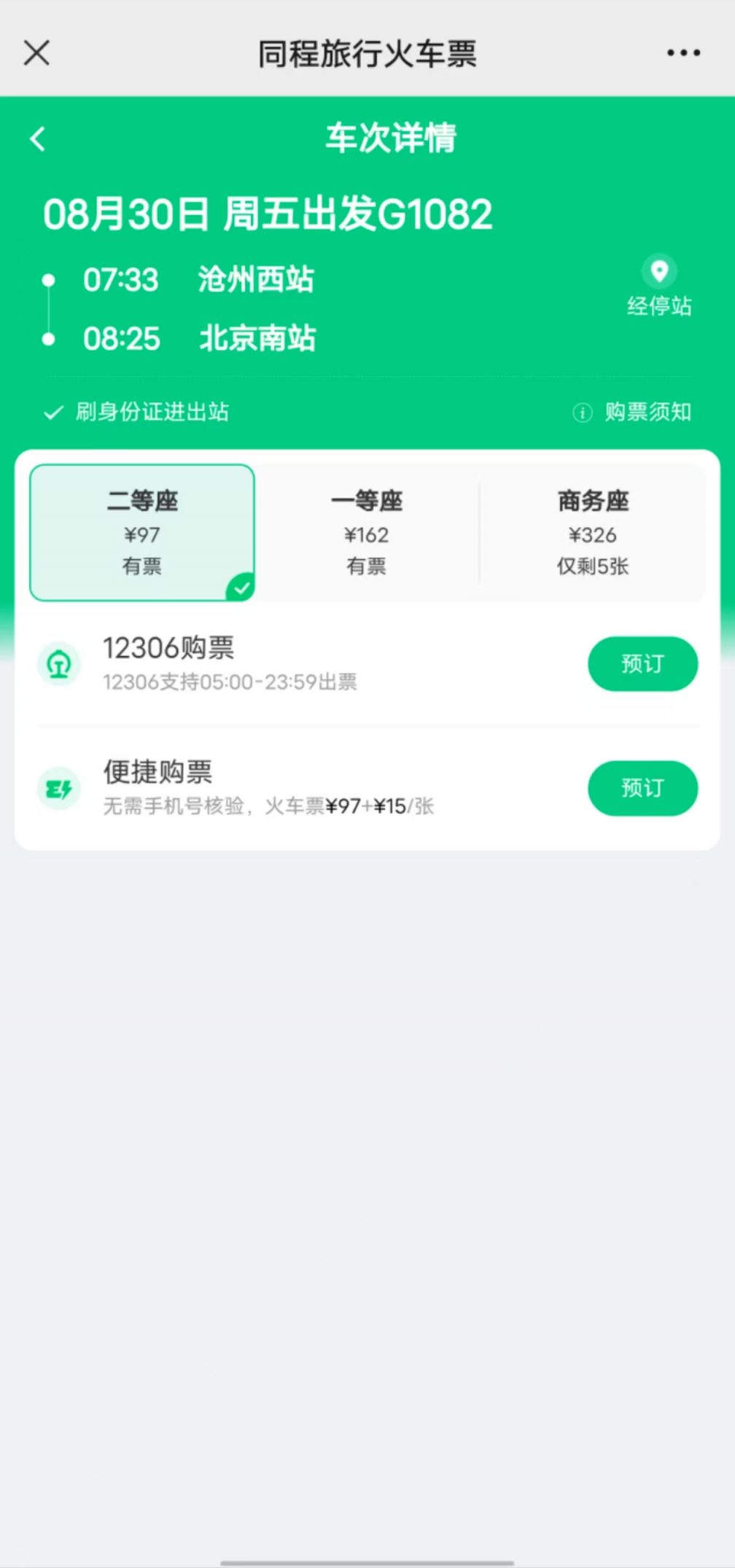This screenshot has width=735, height=1568.
Task: Go back from 车次详情 page
Action: pos(38,139)
